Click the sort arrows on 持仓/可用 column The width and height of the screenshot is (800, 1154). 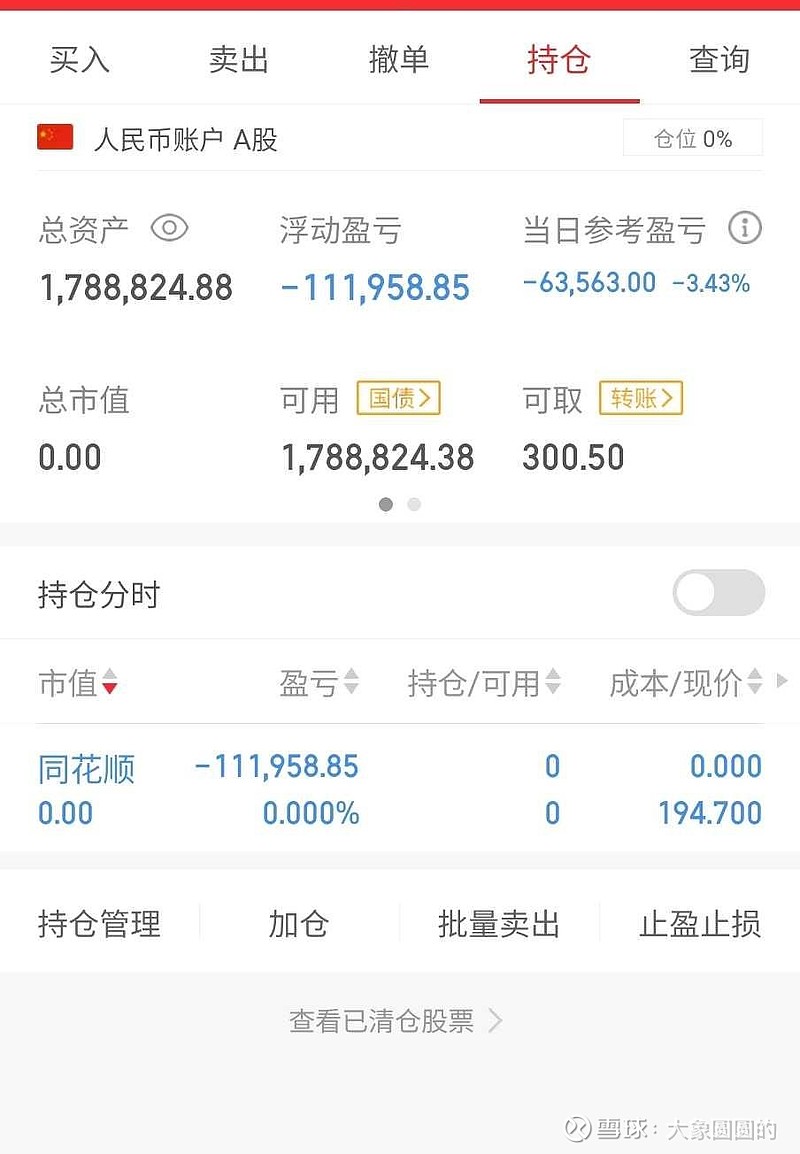(x=556, y=683)
